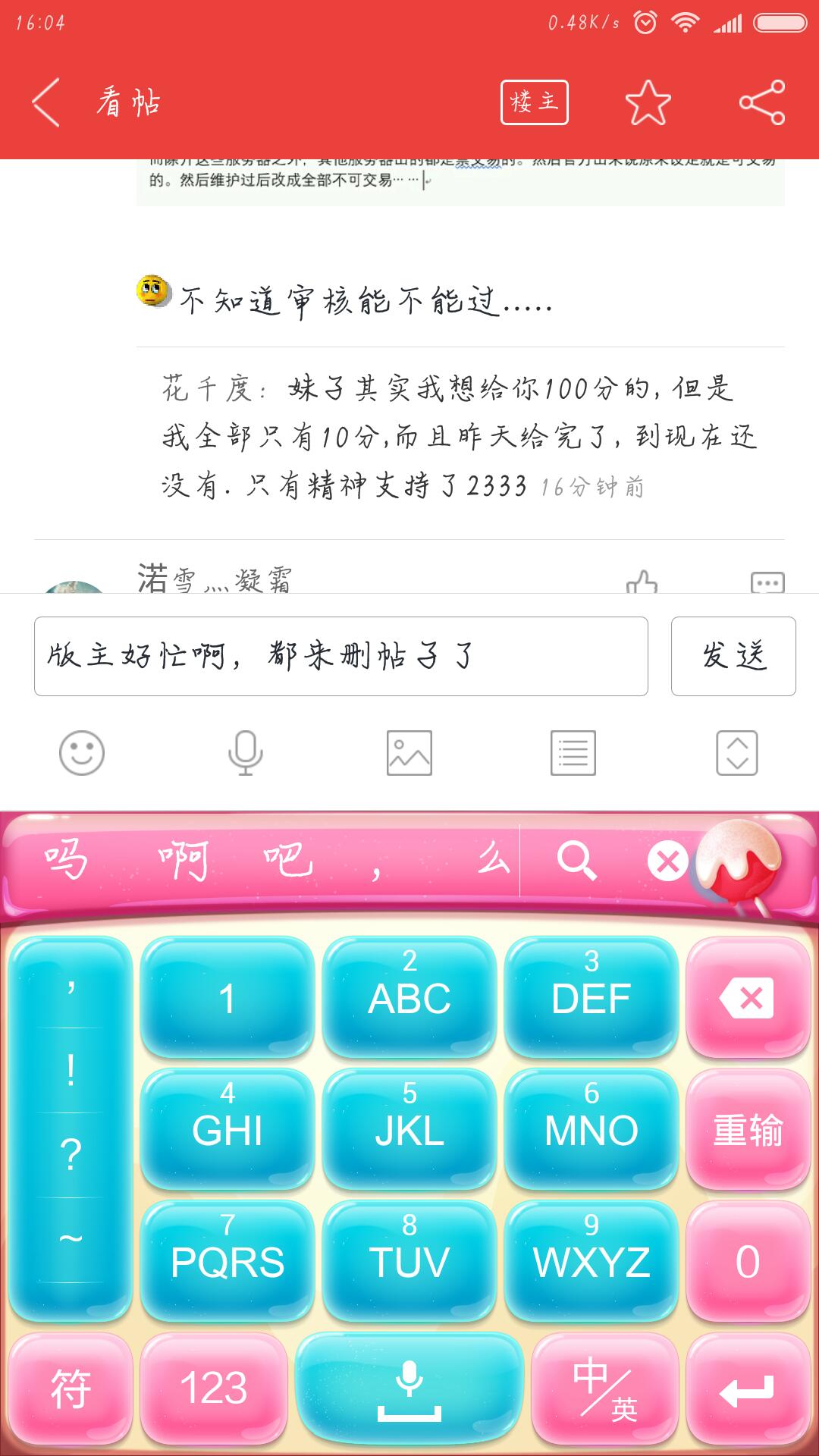Tap the keyboard search icon
The width and height of the screenshot is (819, 1456).
click(576, 861)
